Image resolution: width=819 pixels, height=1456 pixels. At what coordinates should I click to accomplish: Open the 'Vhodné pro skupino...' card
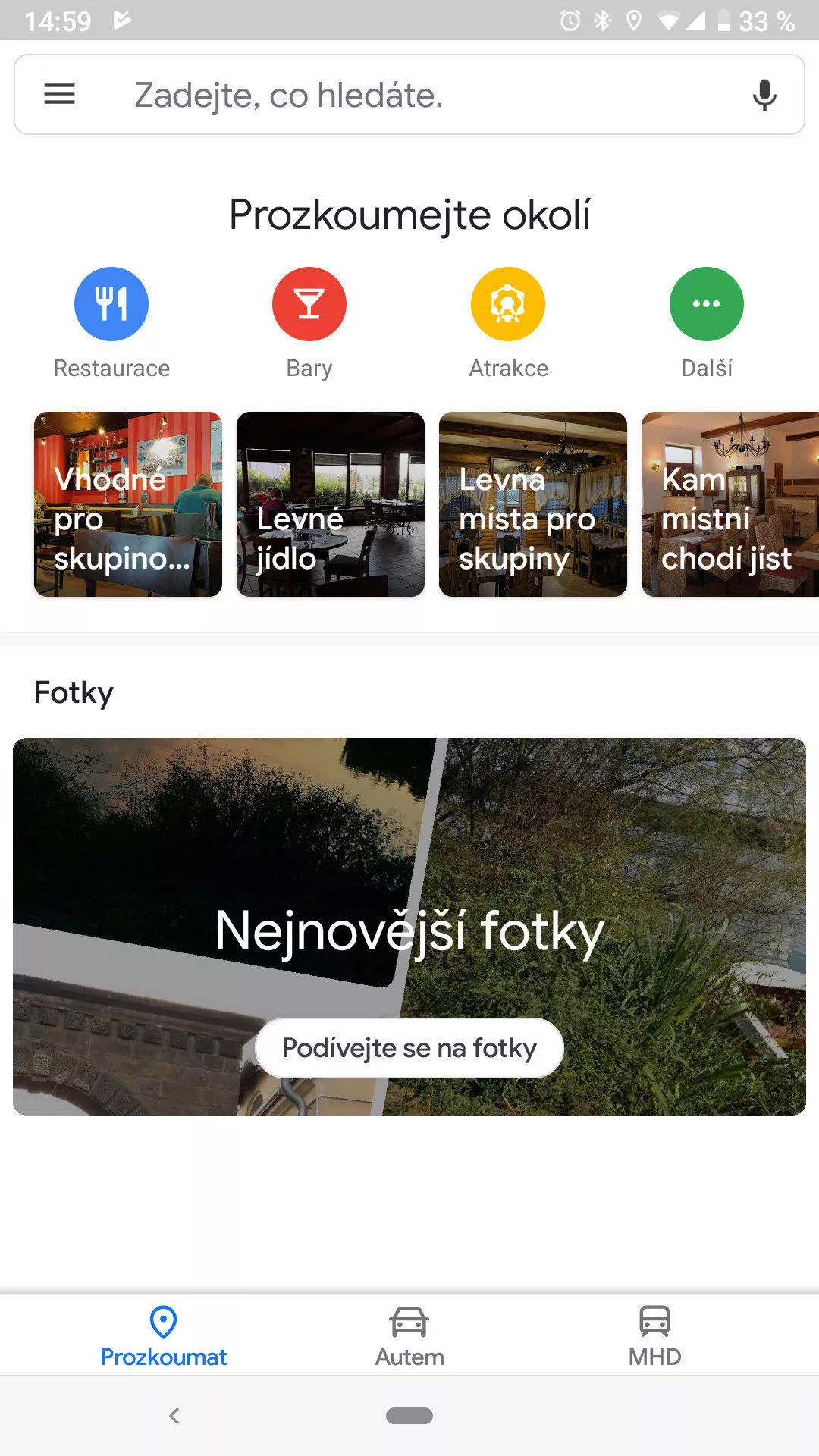coord(128,504)
